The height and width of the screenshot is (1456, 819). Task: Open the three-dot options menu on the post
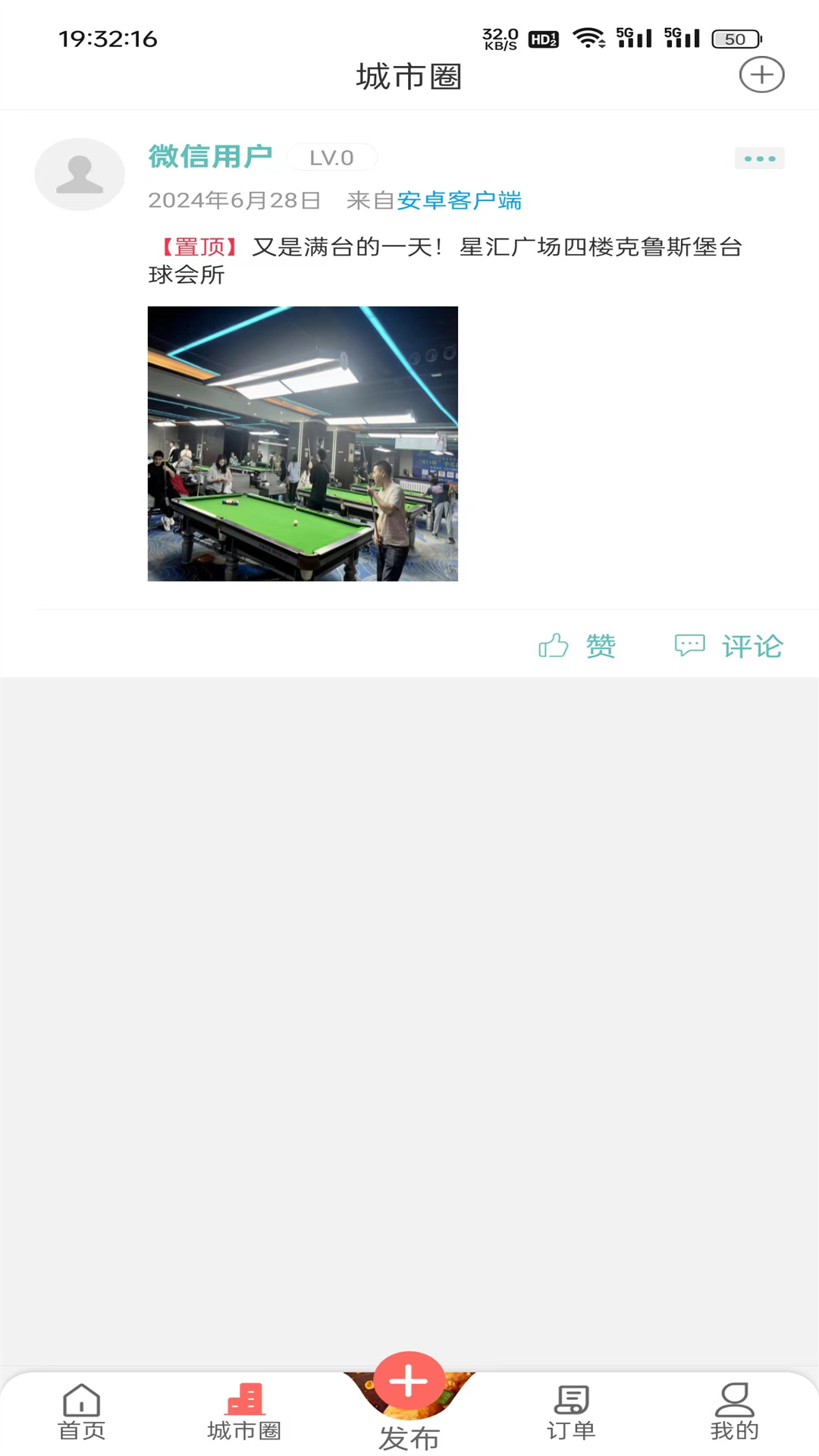click(x=759, y=158)
